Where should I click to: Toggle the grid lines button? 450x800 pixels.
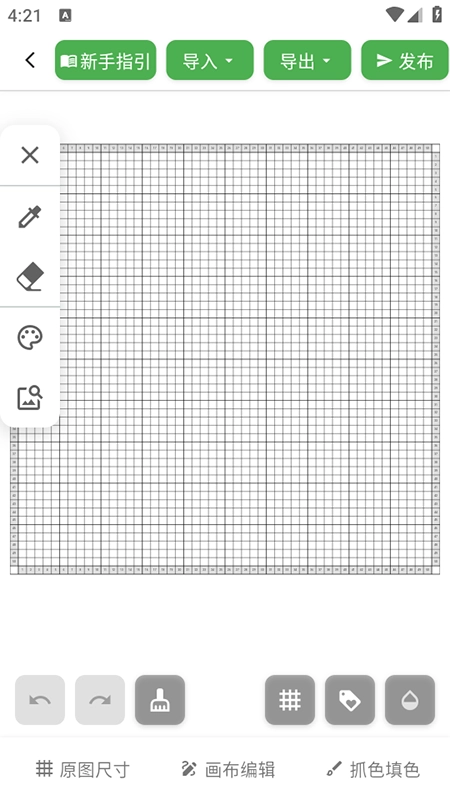pyautogui.click(x=290, y=700)
